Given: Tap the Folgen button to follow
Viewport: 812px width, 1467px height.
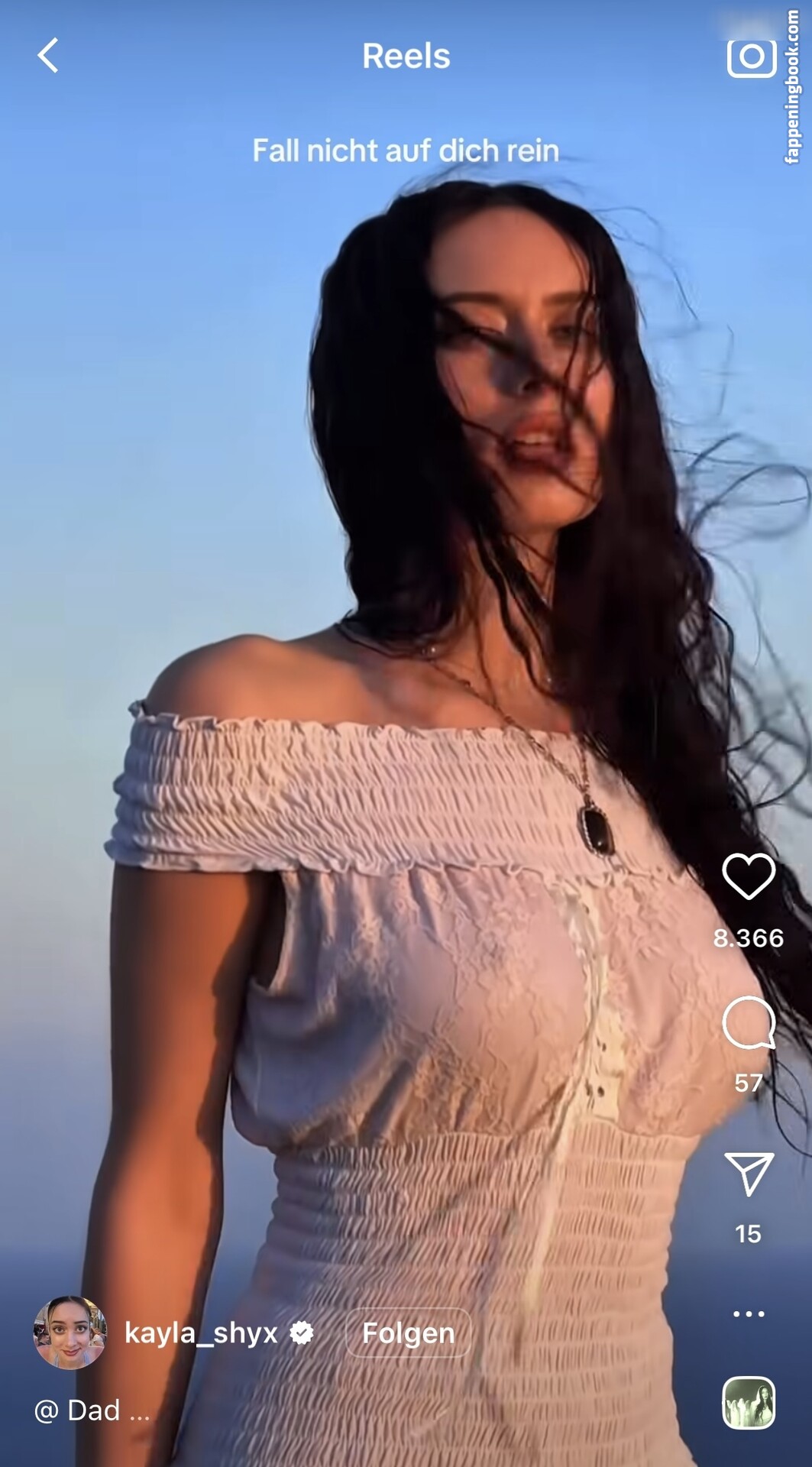Looking at the screenshot, I should [x=408, y=1333].
